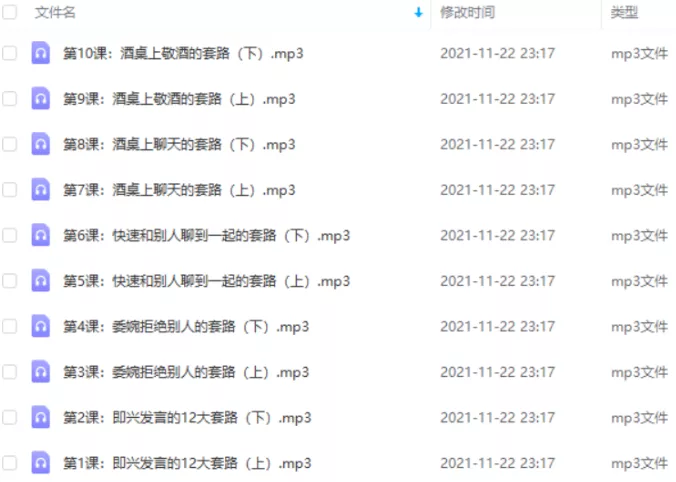
Task: Open 第9课：酒桌上敬酒的套路（上）.mp3
Action: tap(179, 99)
